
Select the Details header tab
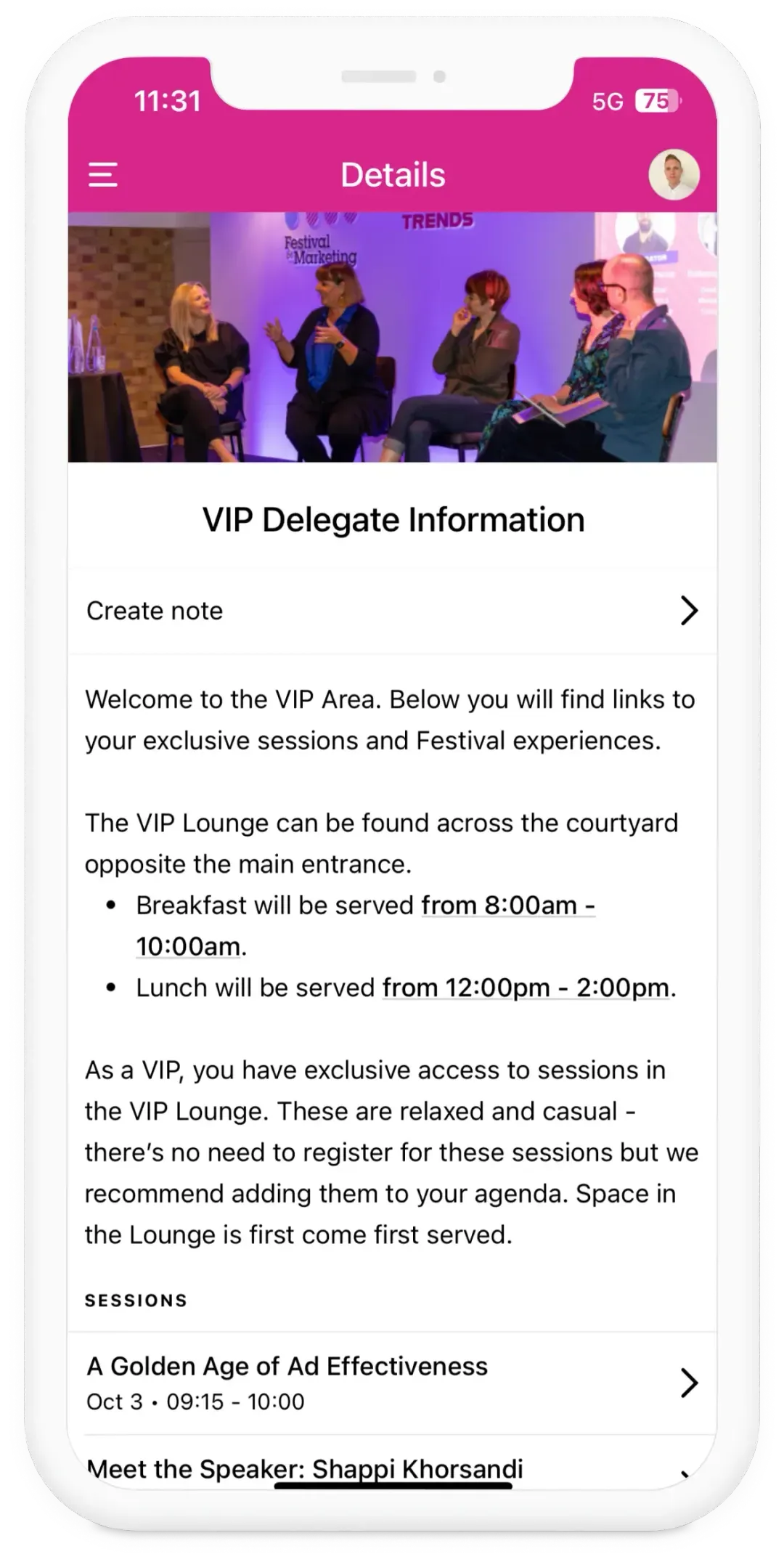coord(392,174)
